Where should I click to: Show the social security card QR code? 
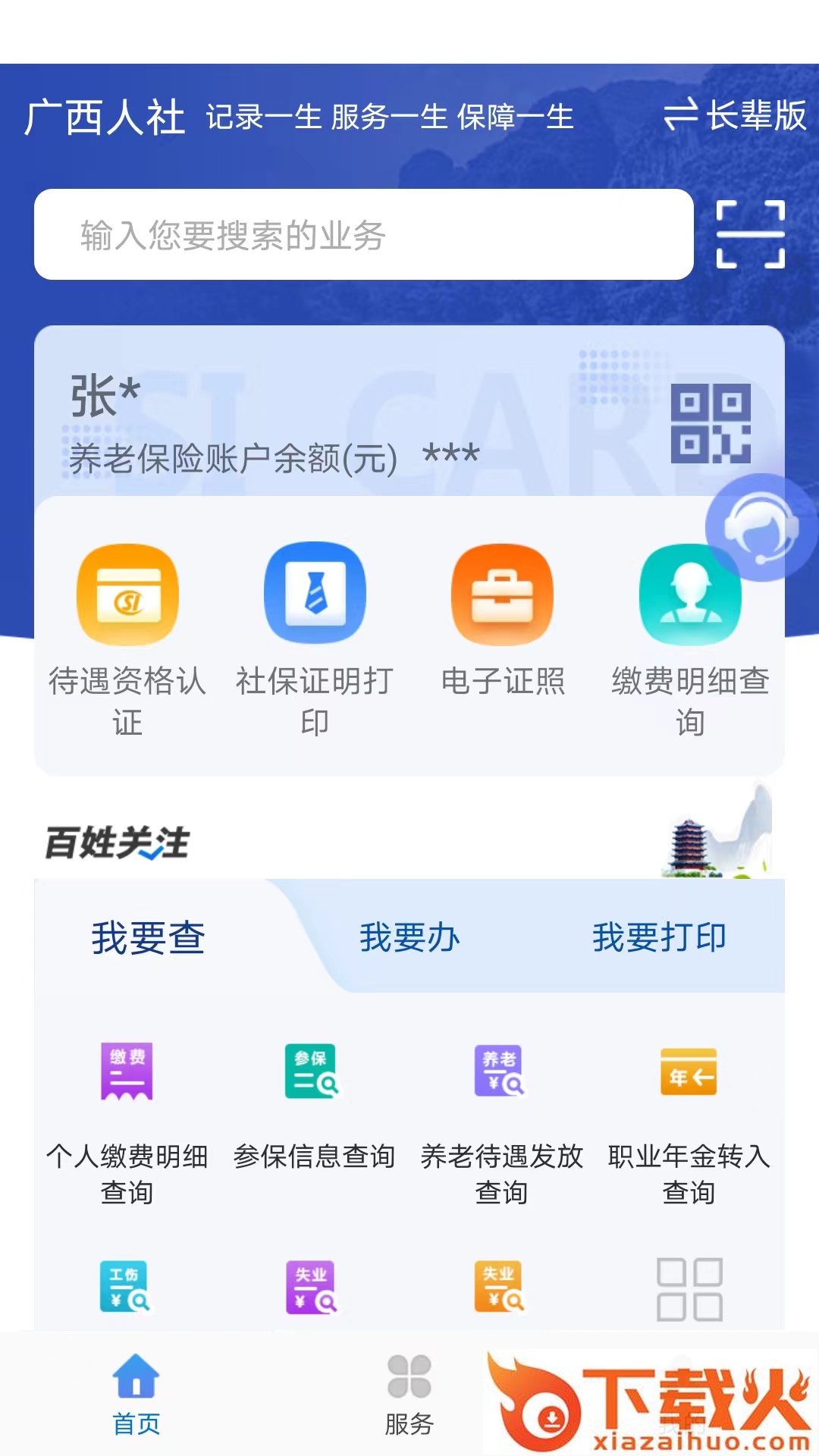coord(711,423)
